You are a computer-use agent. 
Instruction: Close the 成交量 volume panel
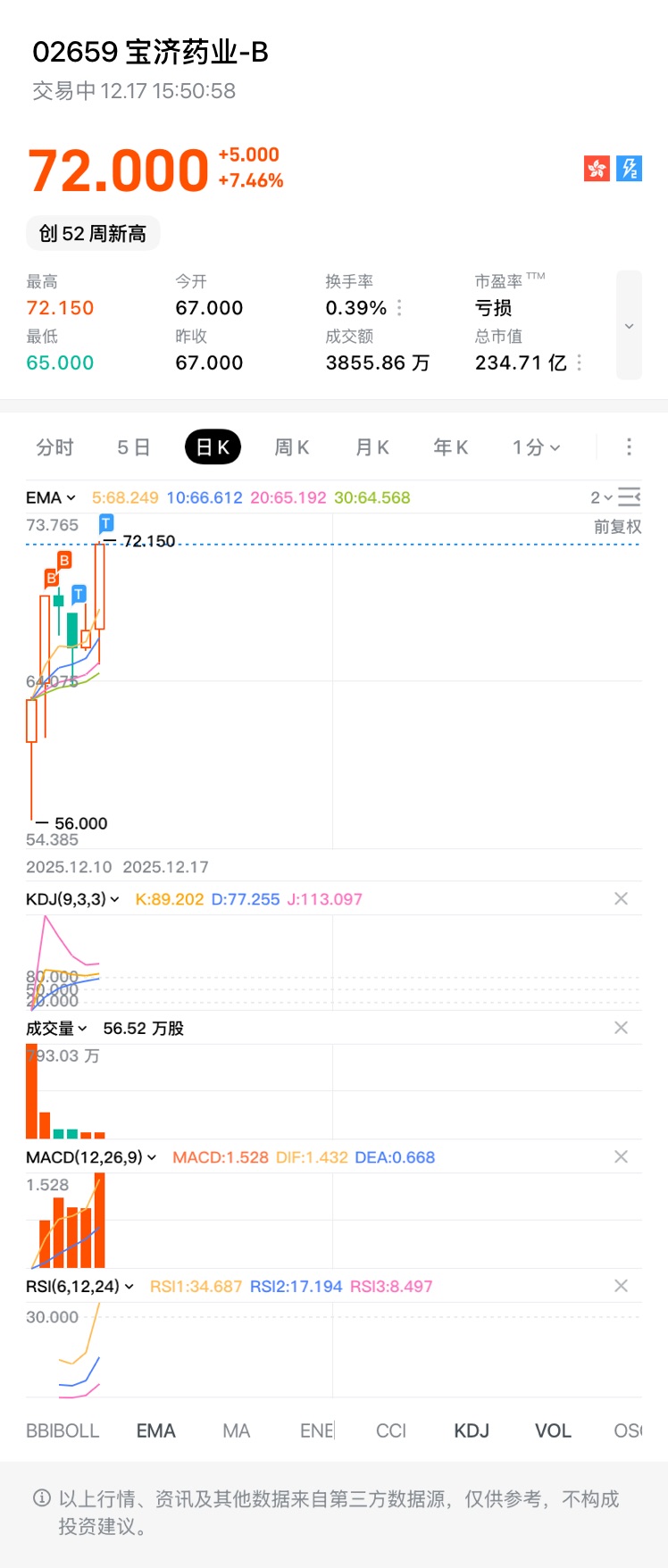pyautogui.click(x=622, y=1028)
